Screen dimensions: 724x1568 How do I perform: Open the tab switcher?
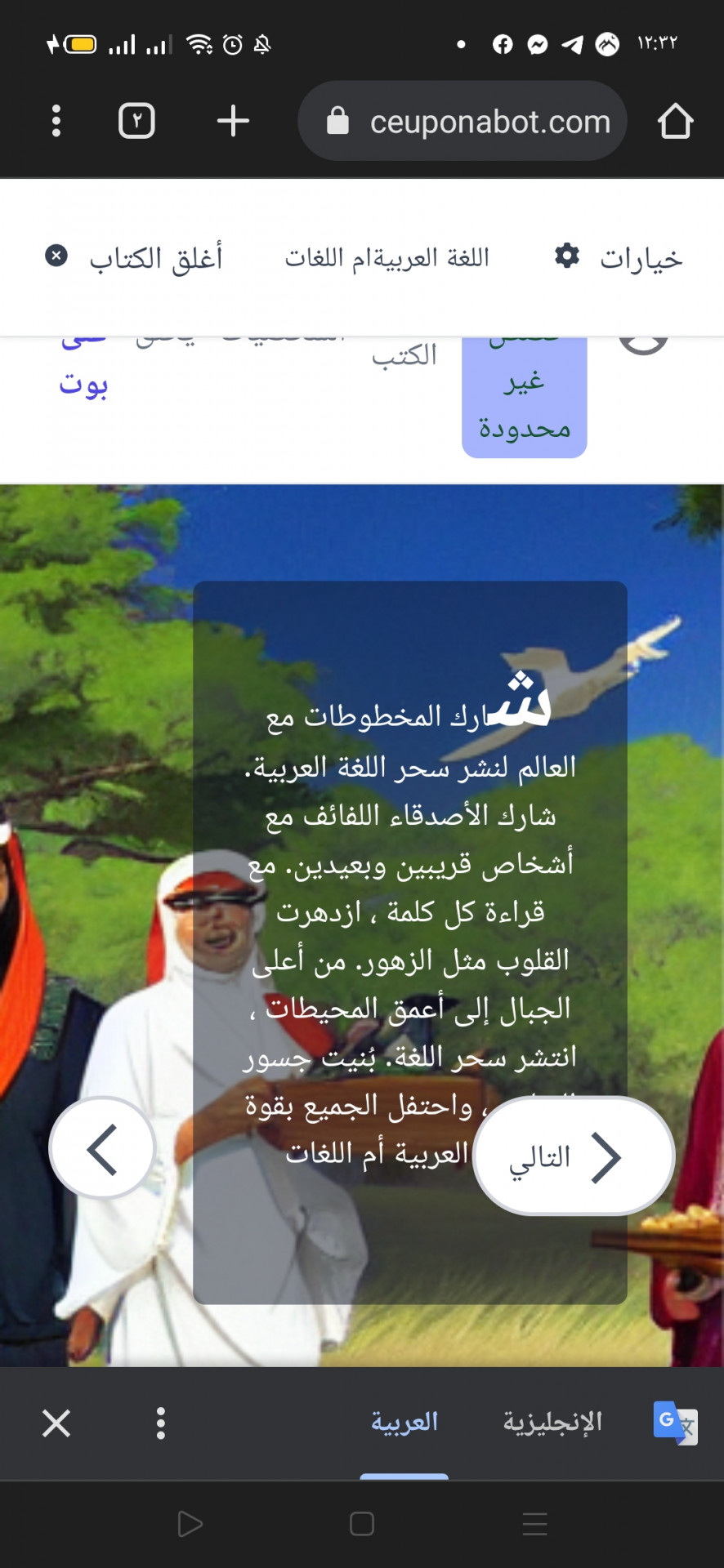click(x=136, y=121)
